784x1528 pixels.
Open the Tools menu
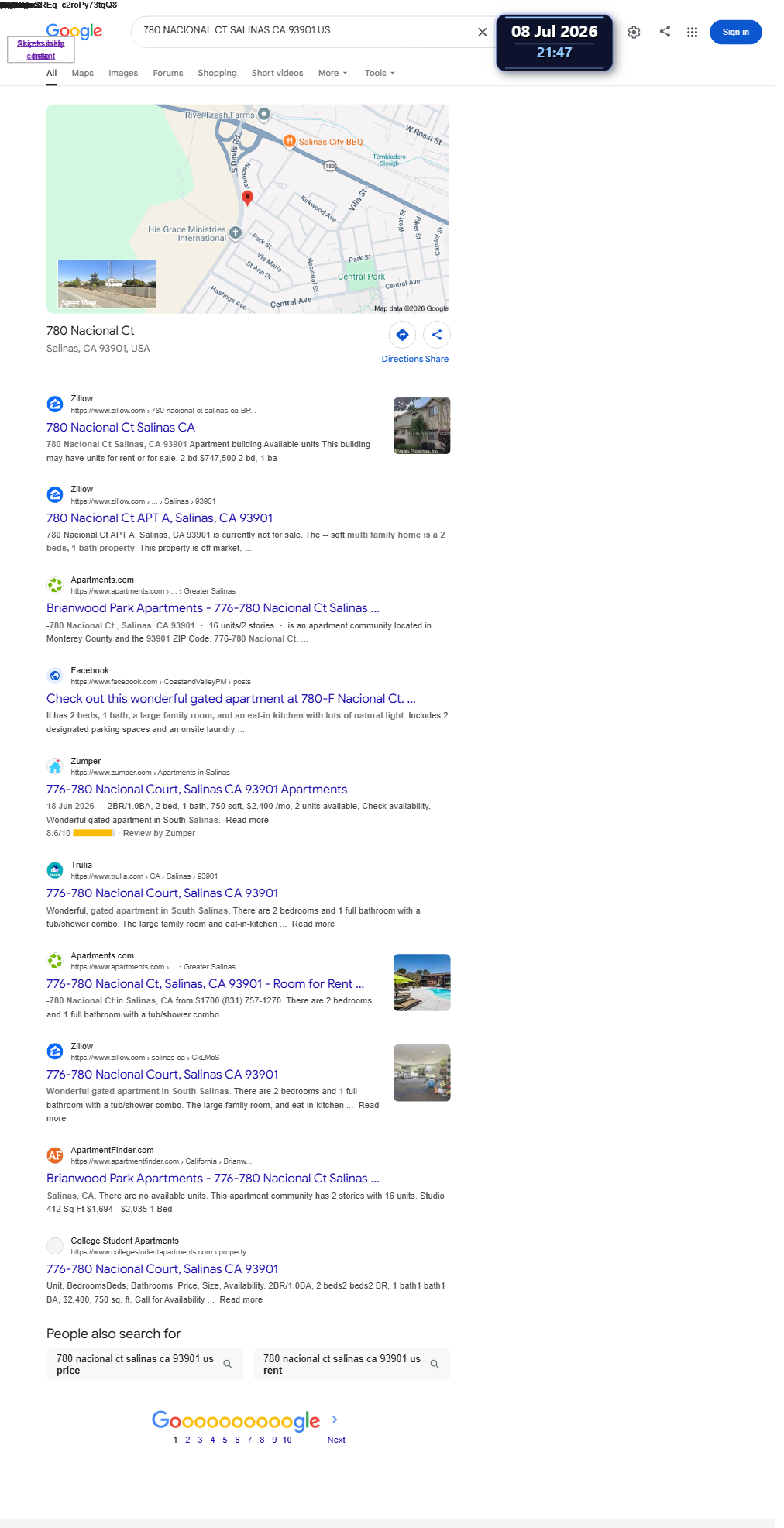pyautogui.click(x=380, y=73)
